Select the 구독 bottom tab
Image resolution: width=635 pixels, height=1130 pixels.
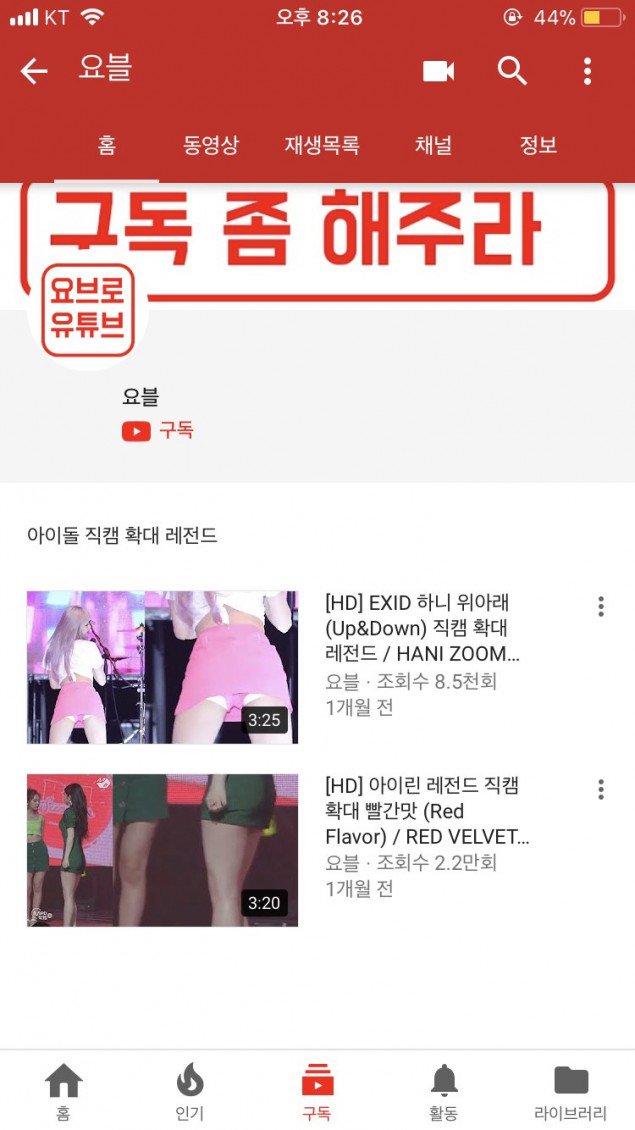(317, 1092)
